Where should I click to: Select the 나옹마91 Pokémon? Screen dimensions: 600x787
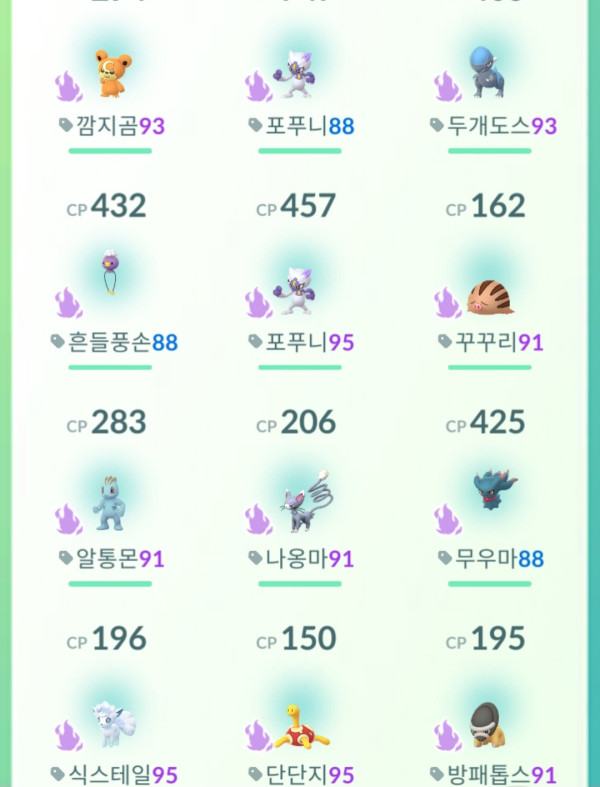click(x=300, y=505)
